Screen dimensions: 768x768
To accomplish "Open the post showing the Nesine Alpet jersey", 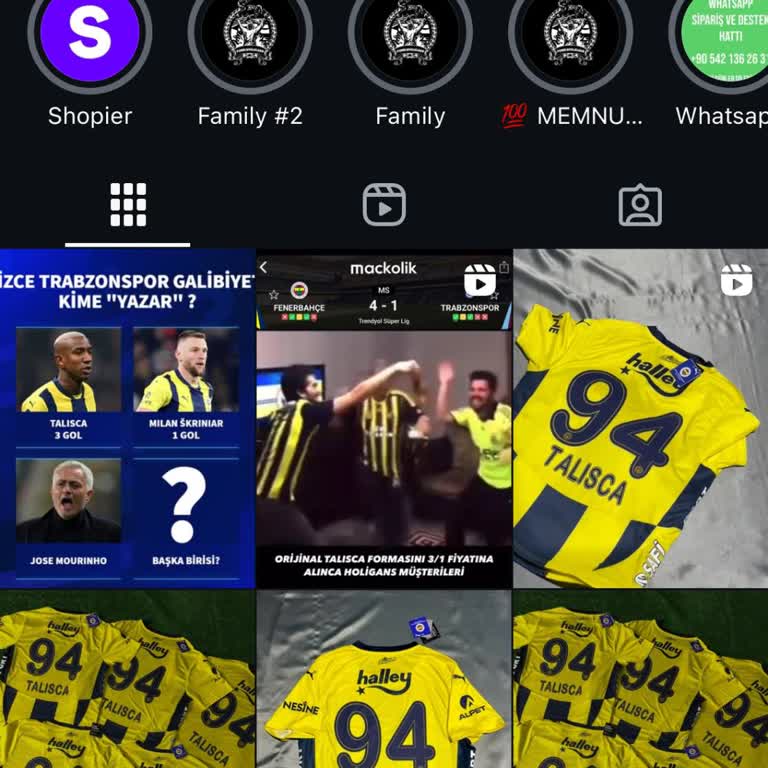I will [384, 680].
